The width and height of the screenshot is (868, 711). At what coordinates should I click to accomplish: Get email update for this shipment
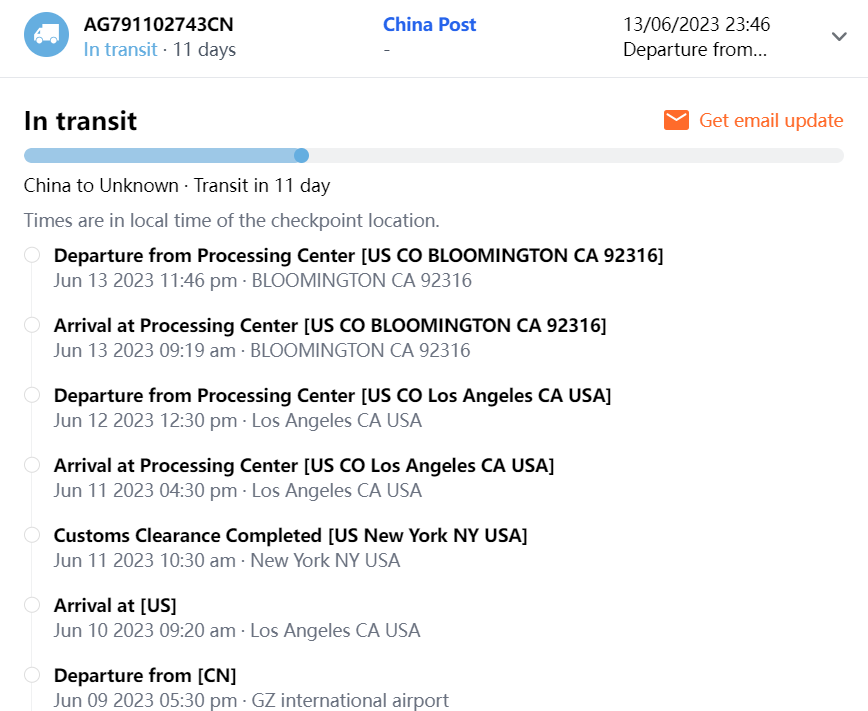tap(754, 121)
